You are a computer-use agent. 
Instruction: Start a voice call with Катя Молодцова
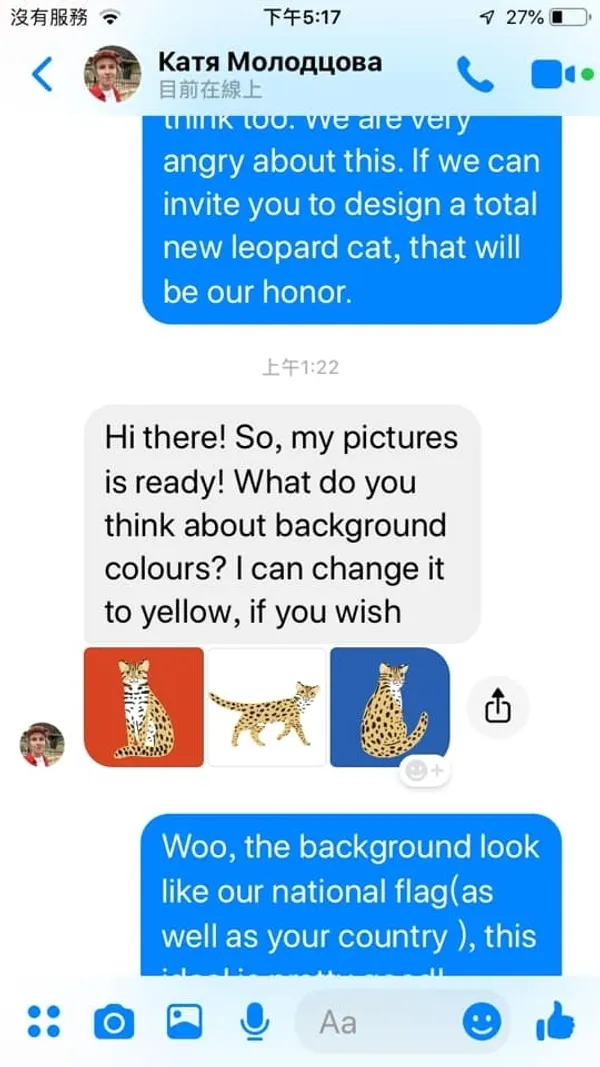coord(475,74)
